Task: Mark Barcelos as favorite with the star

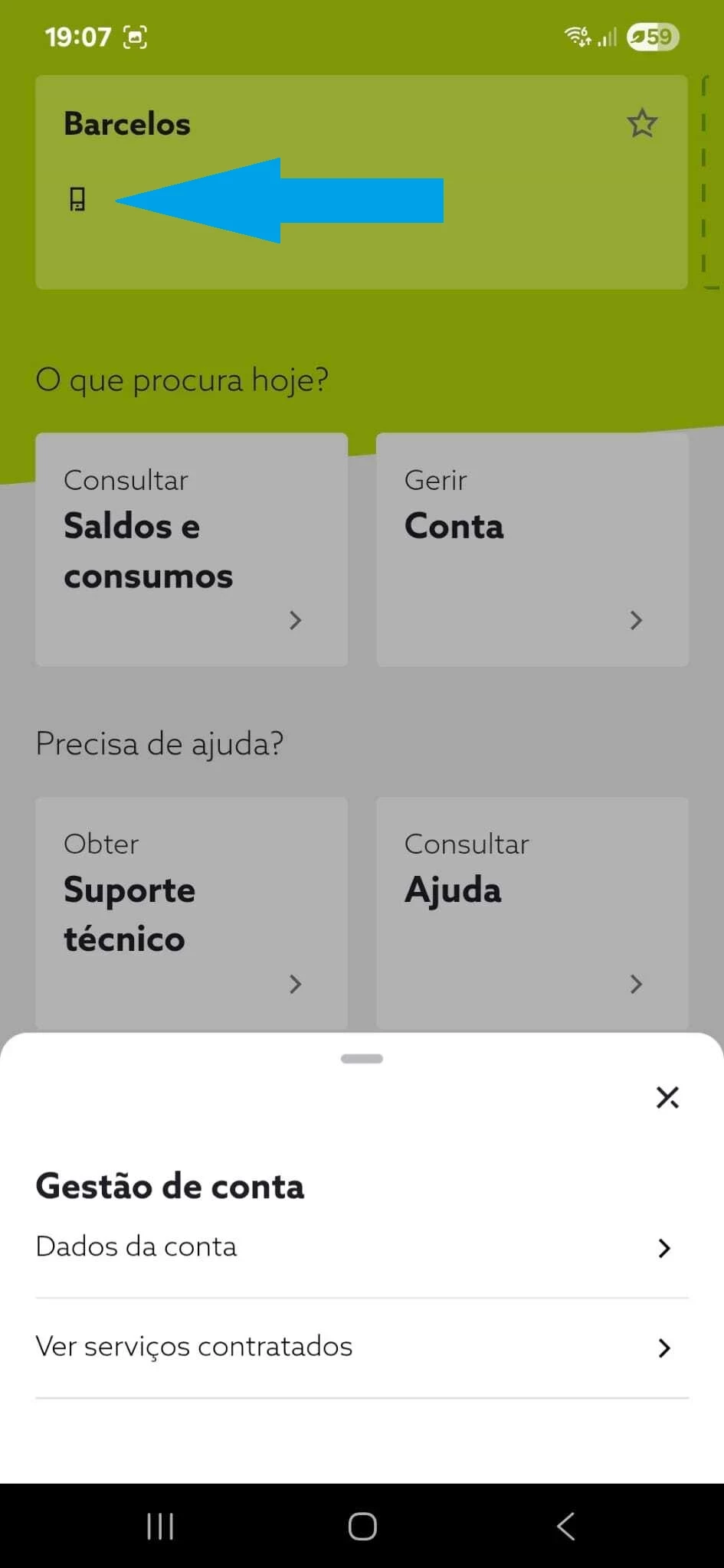Action: pos(642,123)
